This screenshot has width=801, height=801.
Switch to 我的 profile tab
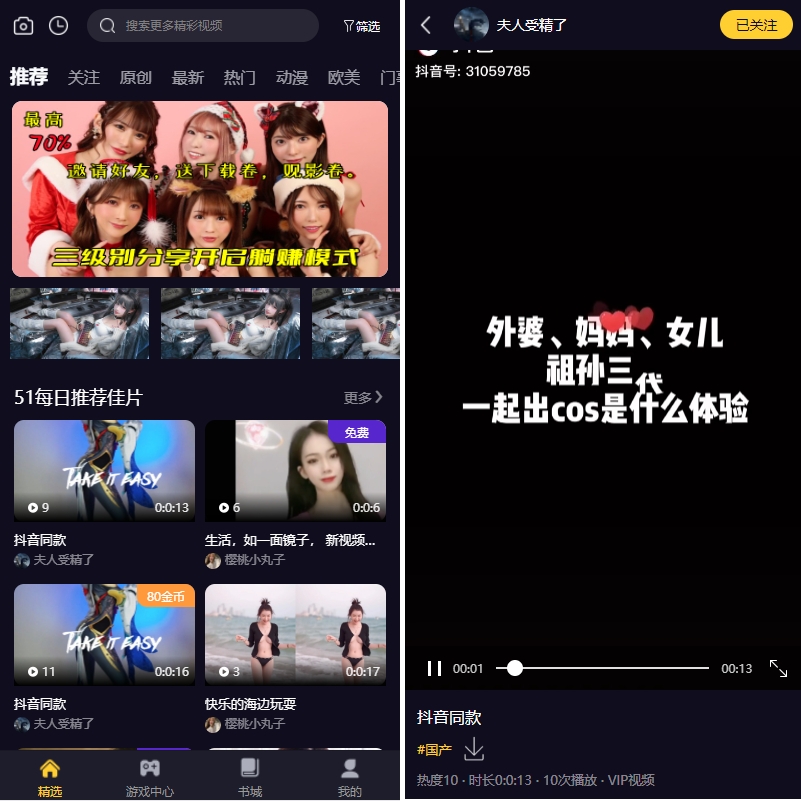[349, 776]
